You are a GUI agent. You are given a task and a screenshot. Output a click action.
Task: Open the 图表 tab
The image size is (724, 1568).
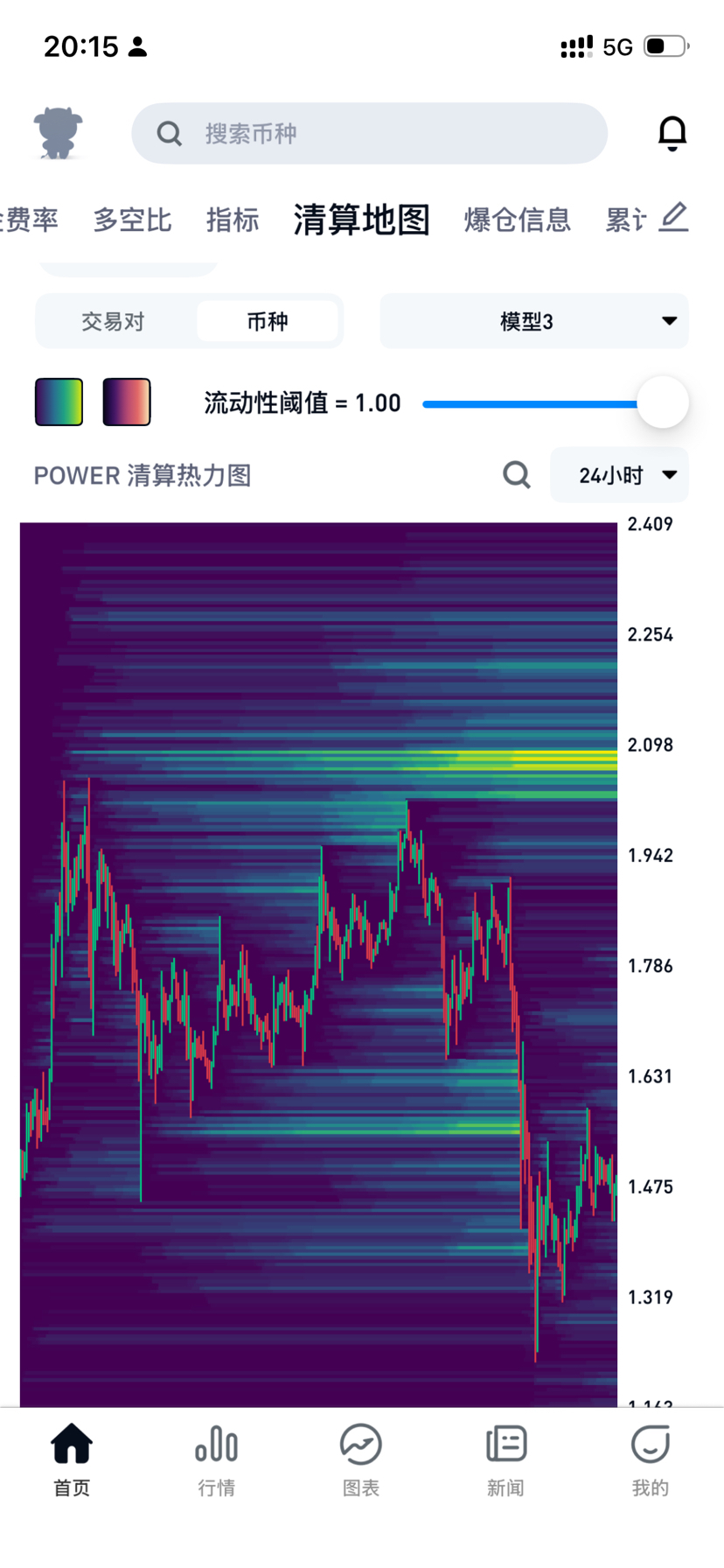[x=361, y=1460]
